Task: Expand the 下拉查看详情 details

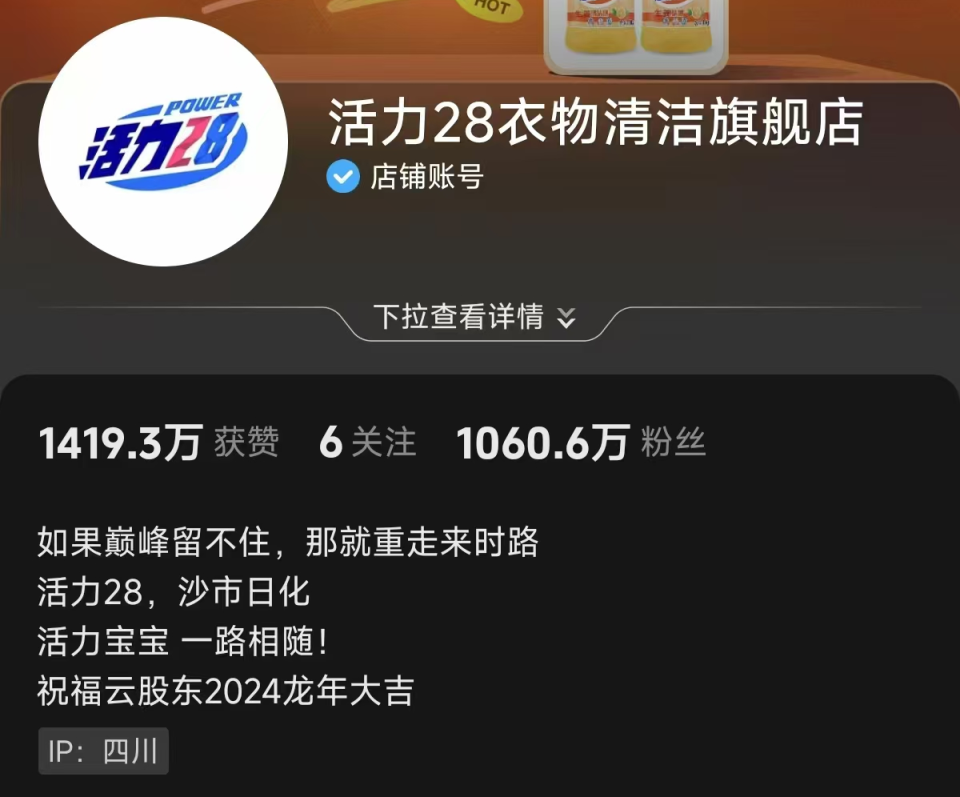Action: point(474,318)
